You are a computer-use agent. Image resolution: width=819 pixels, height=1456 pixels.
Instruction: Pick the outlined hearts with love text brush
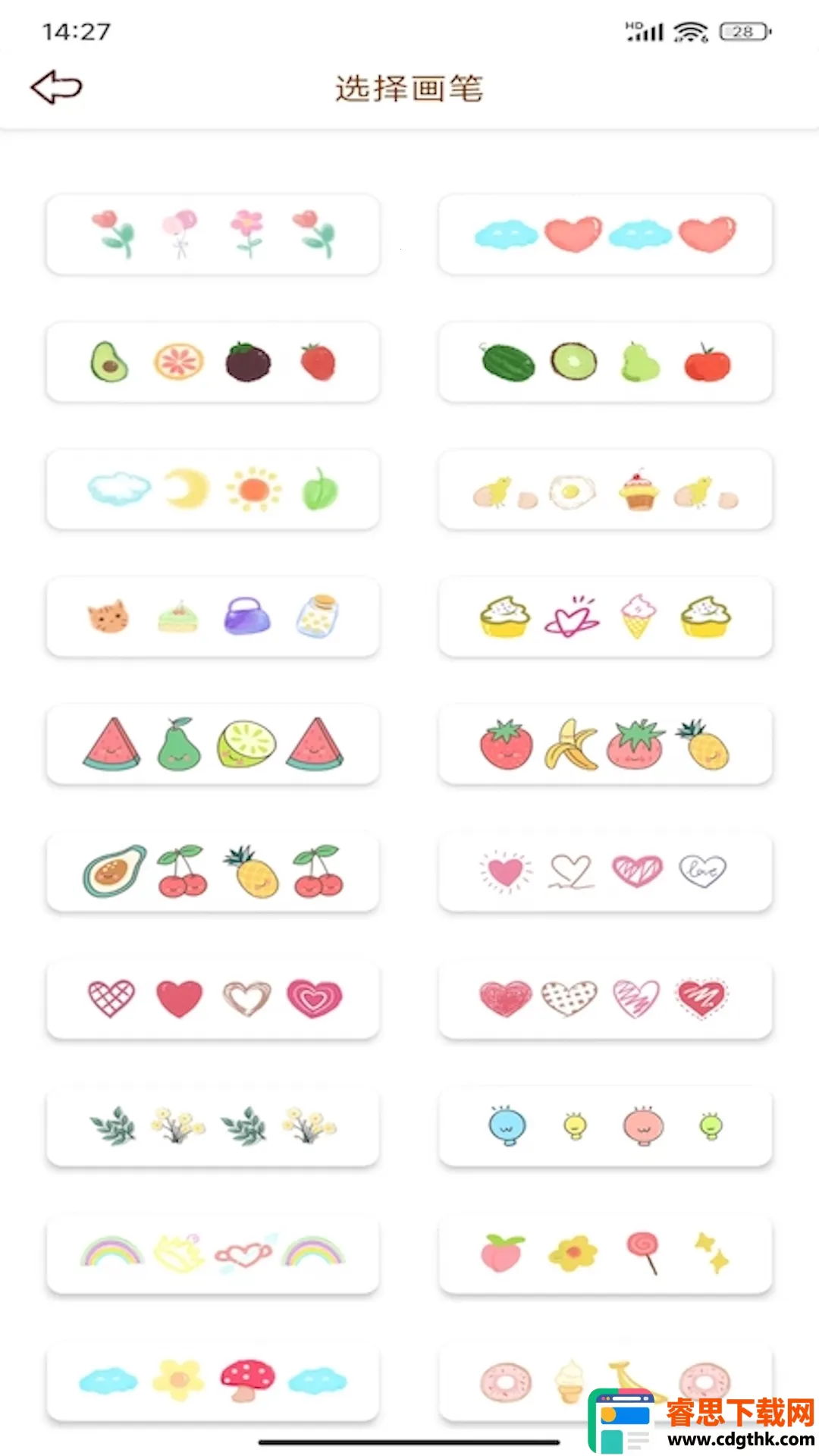605,871
